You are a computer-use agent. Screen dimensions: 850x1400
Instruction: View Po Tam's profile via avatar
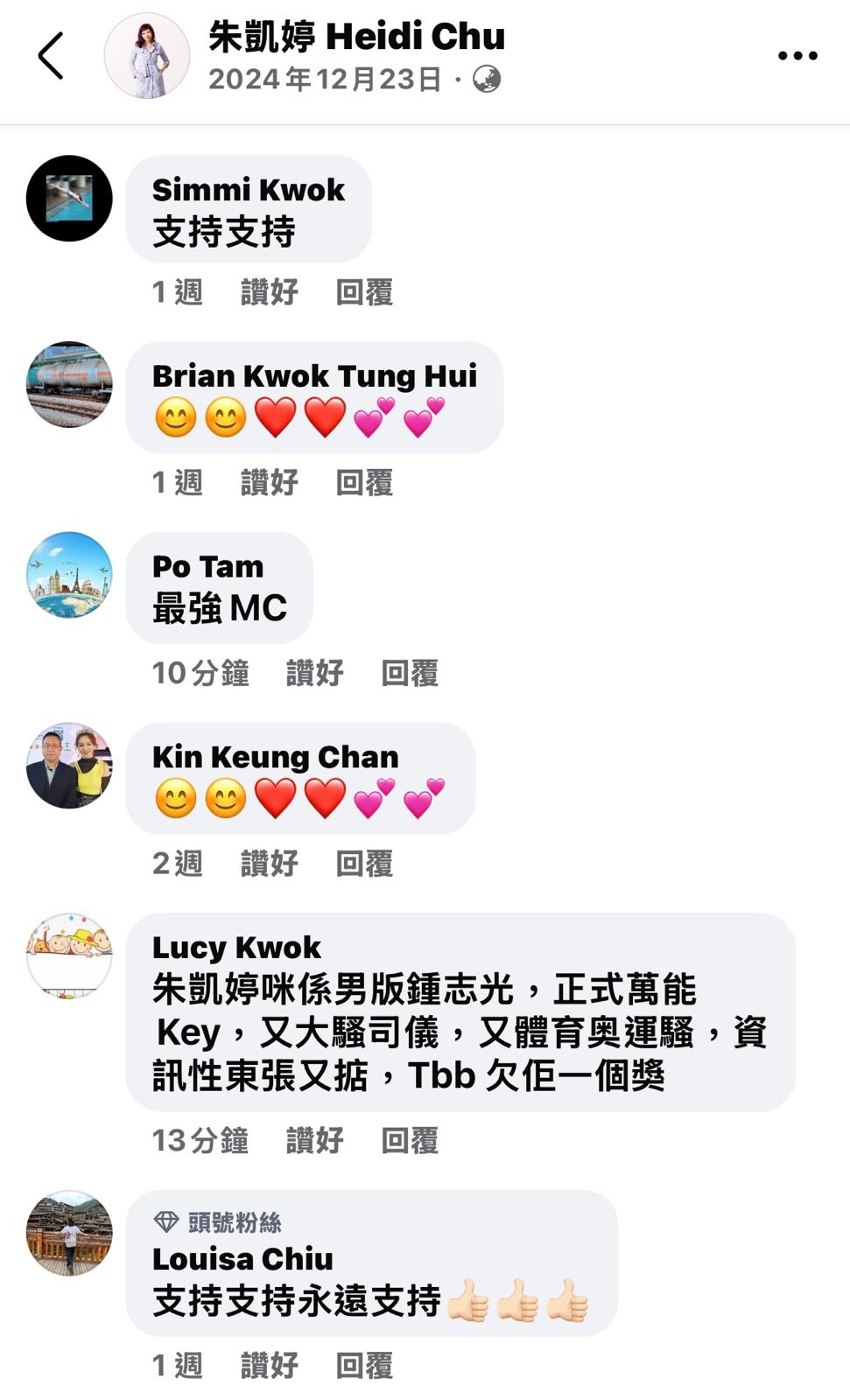69,575
